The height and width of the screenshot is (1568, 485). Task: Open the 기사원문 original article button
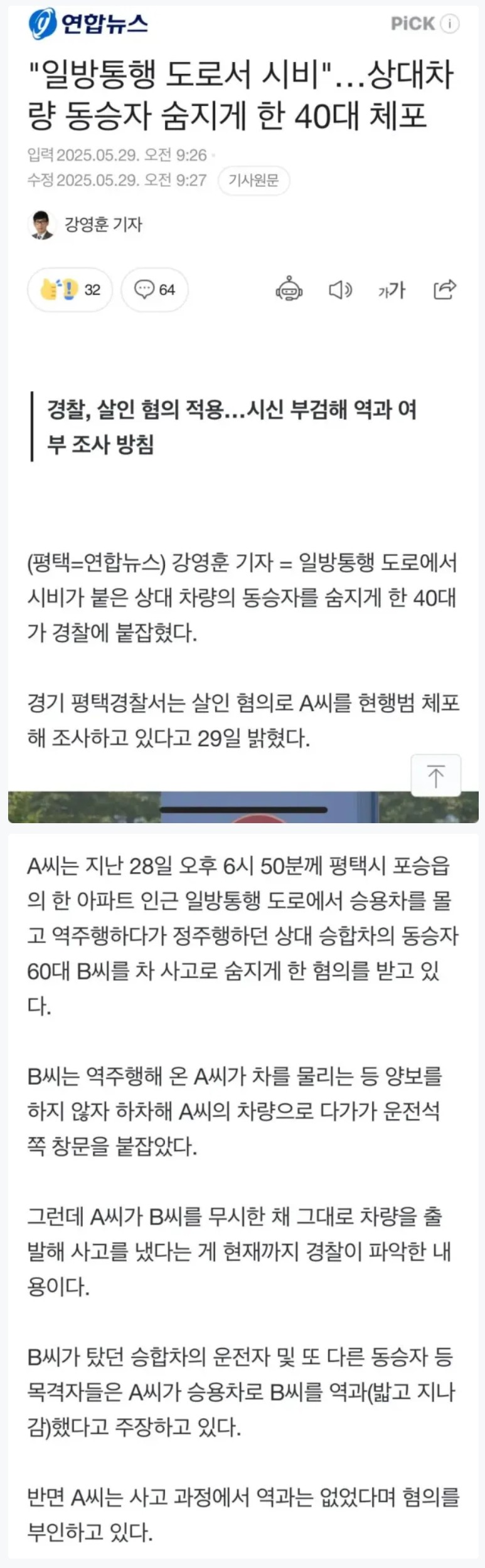[253, 181]
